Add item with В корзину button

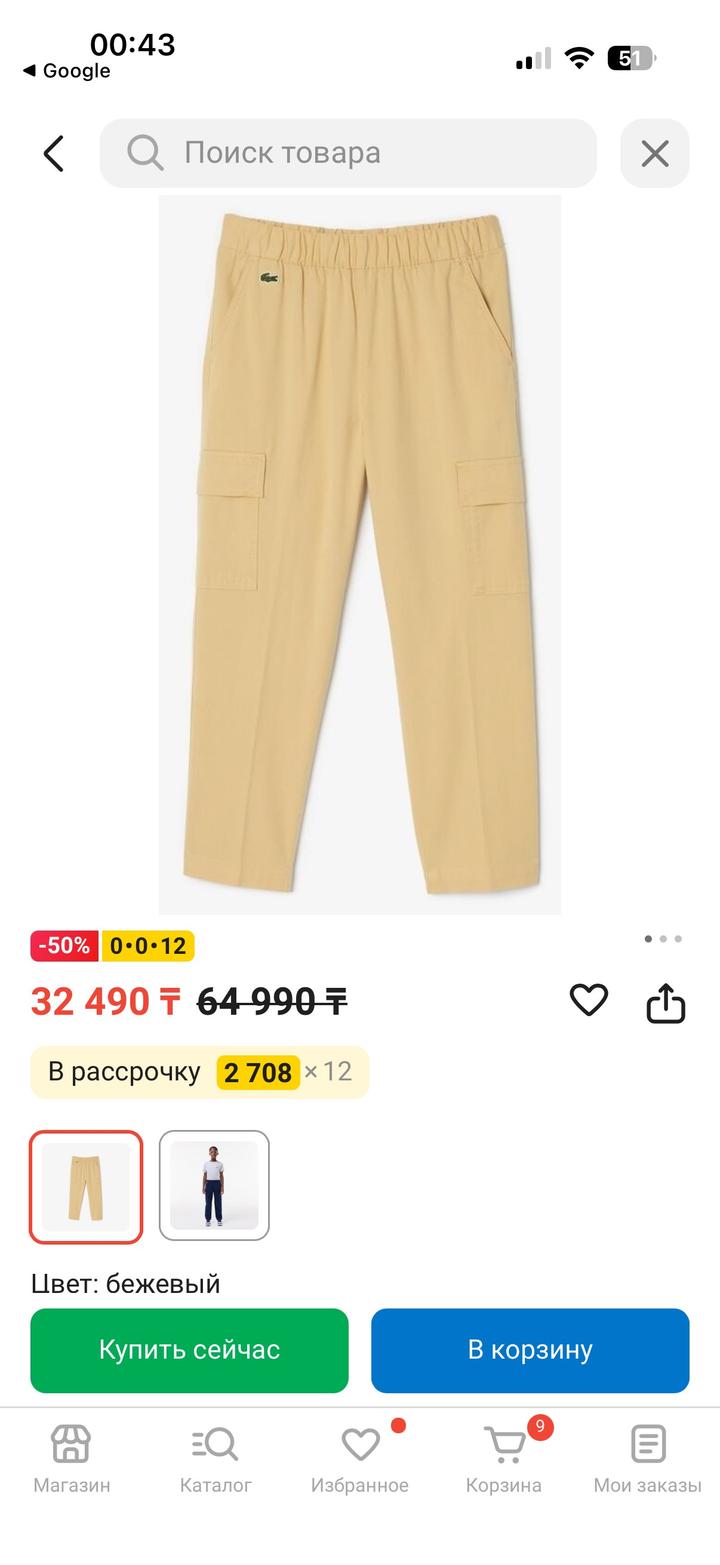[530, 1350]
